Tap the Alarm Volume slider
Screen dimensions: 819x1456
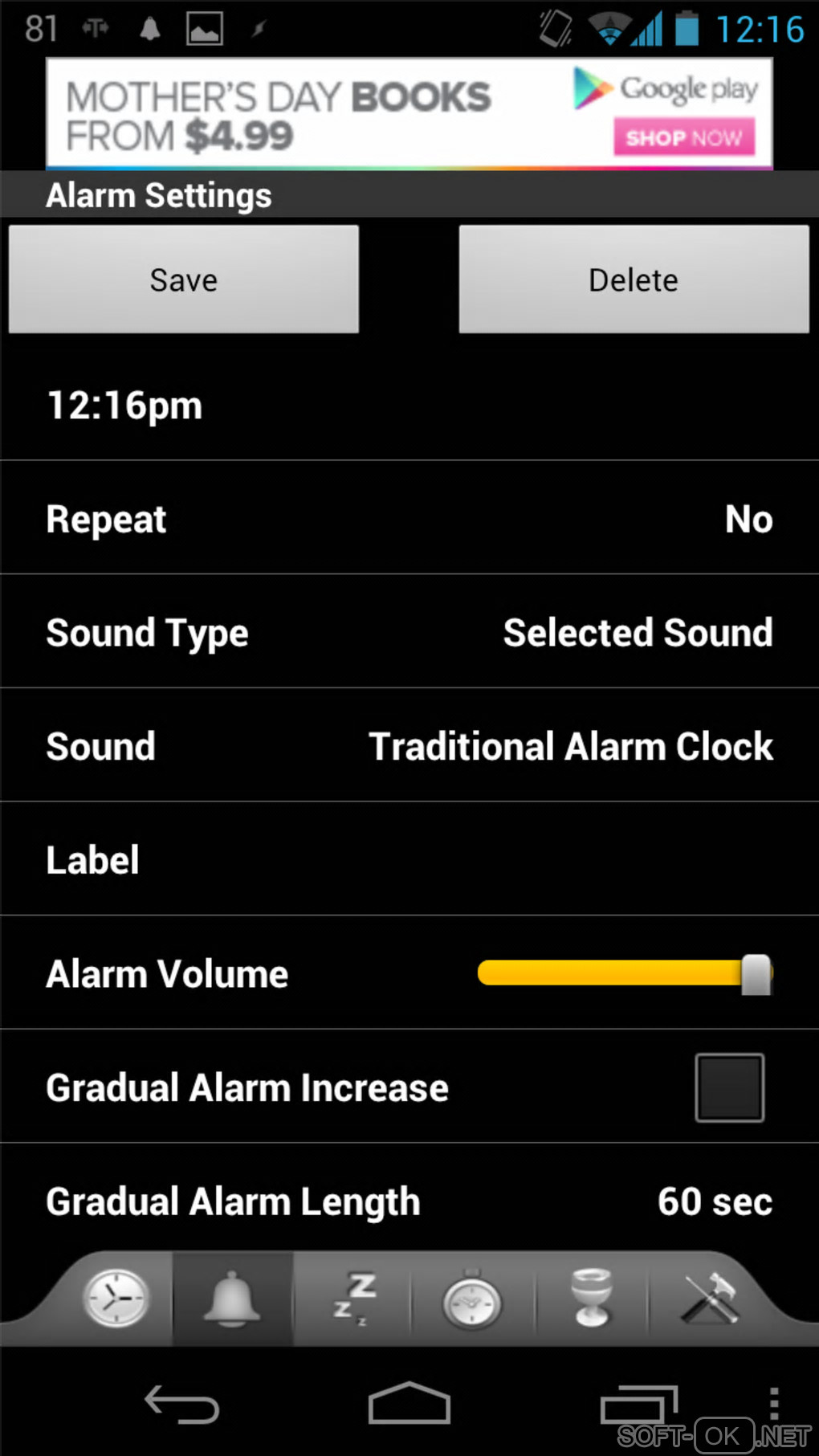coord(623,973)
